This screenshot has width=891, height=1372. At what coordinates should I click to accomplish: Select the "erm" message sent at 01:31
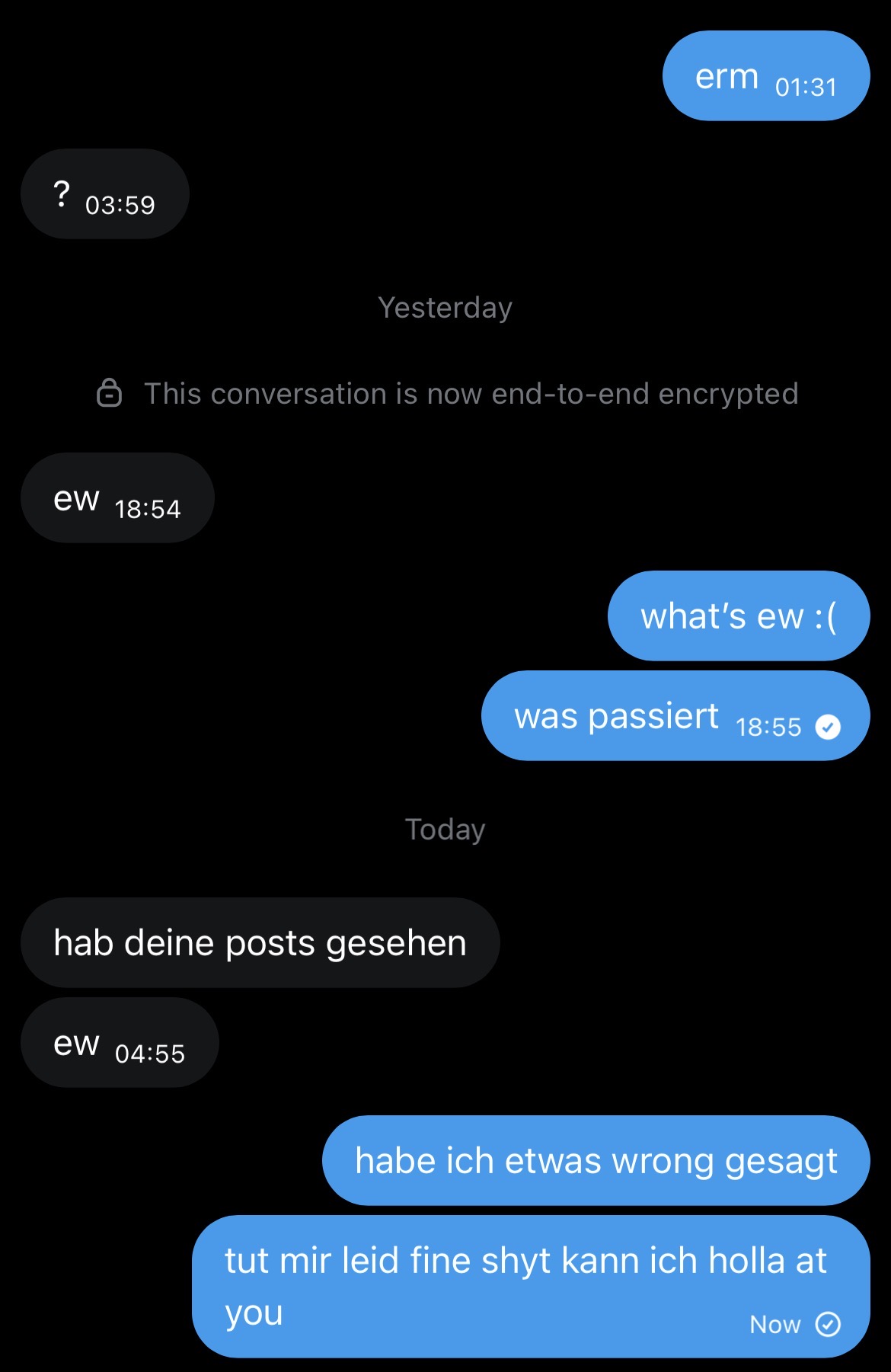pyautogui.click(x=765, y=76)
